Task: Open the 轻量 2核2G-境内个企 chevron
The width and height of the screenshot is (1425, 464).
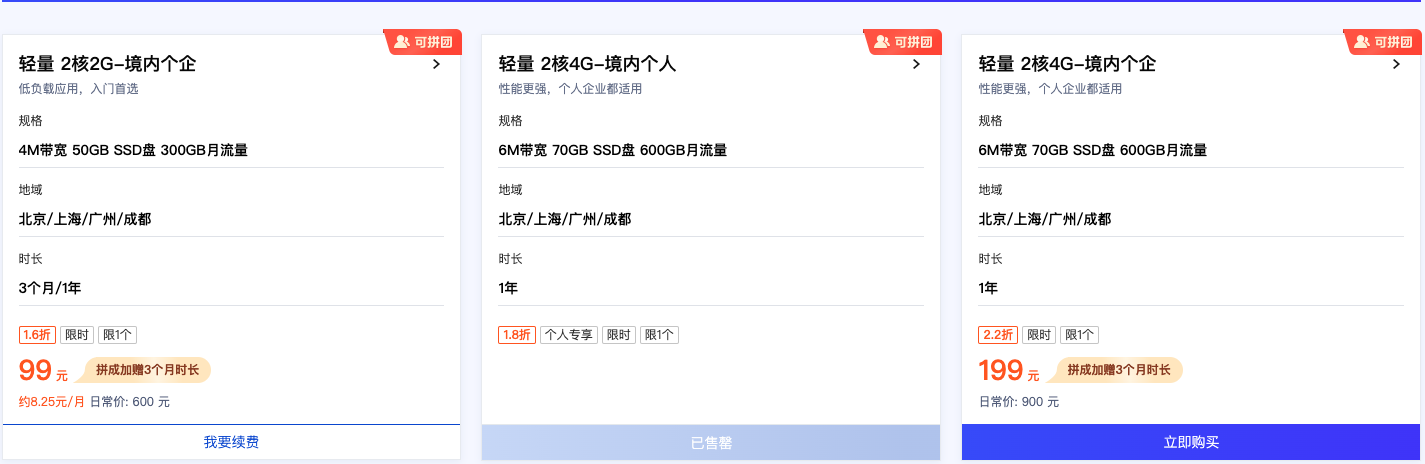Action: click(436, 65)
